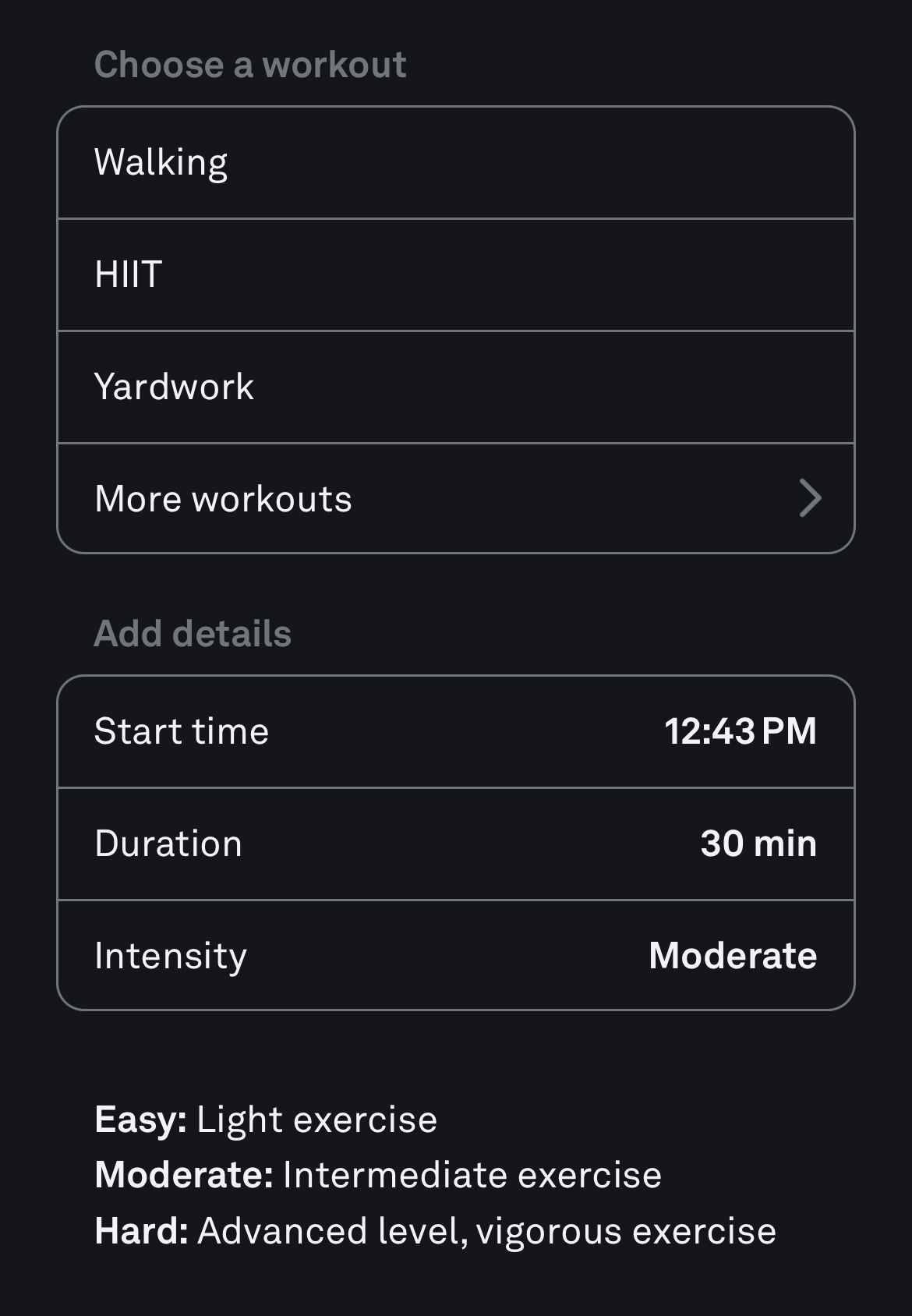
Task: Select the Duration label text
Action: tap(168, 843)
